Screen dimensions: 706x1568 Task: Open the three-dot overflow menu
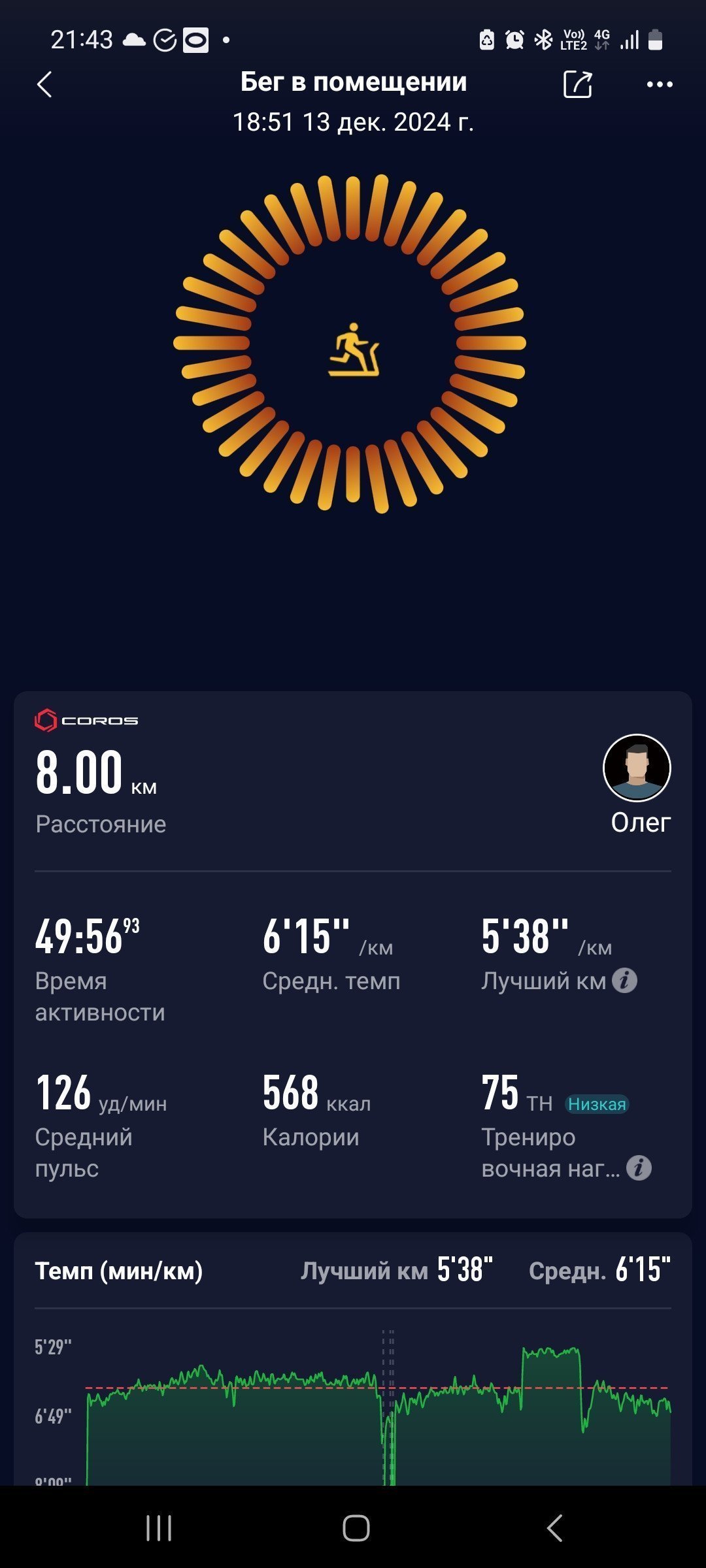tap(660, 84)
